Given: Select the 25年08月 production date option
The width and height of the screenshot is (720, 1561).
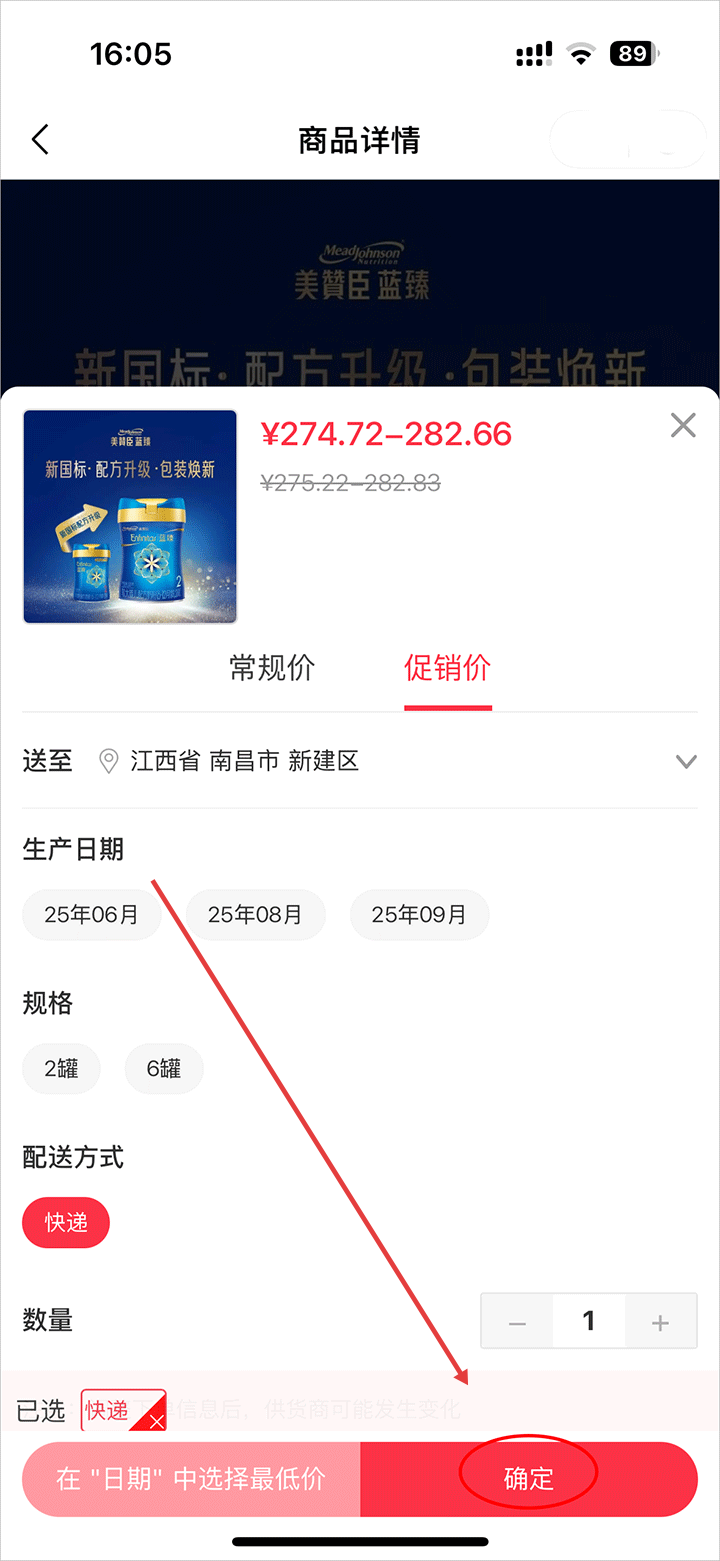Looking at the screenshot, I should pos(255,914).
